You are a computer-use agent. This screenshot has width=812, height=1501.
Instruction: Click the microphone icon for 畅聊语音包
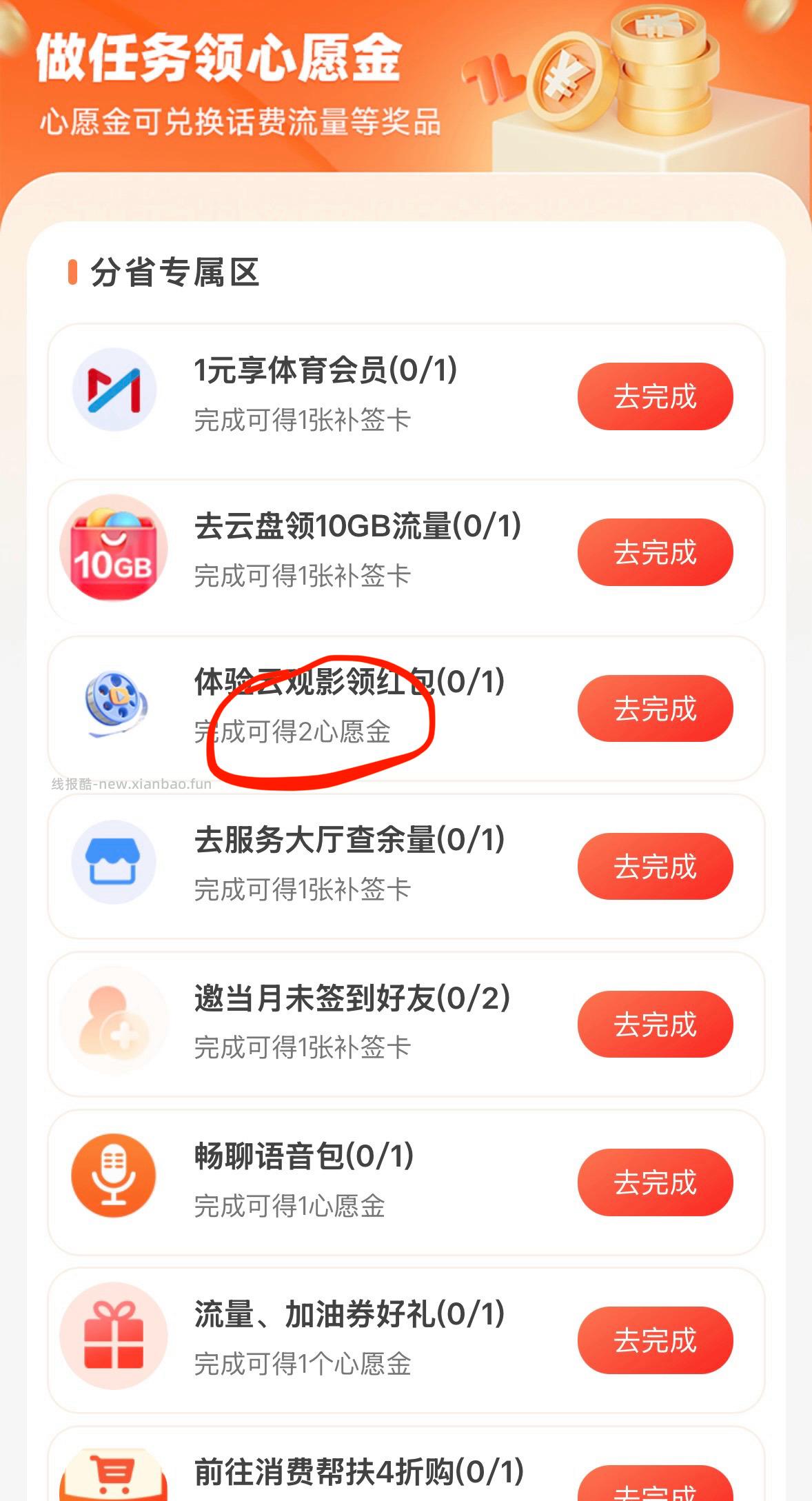113,1179
